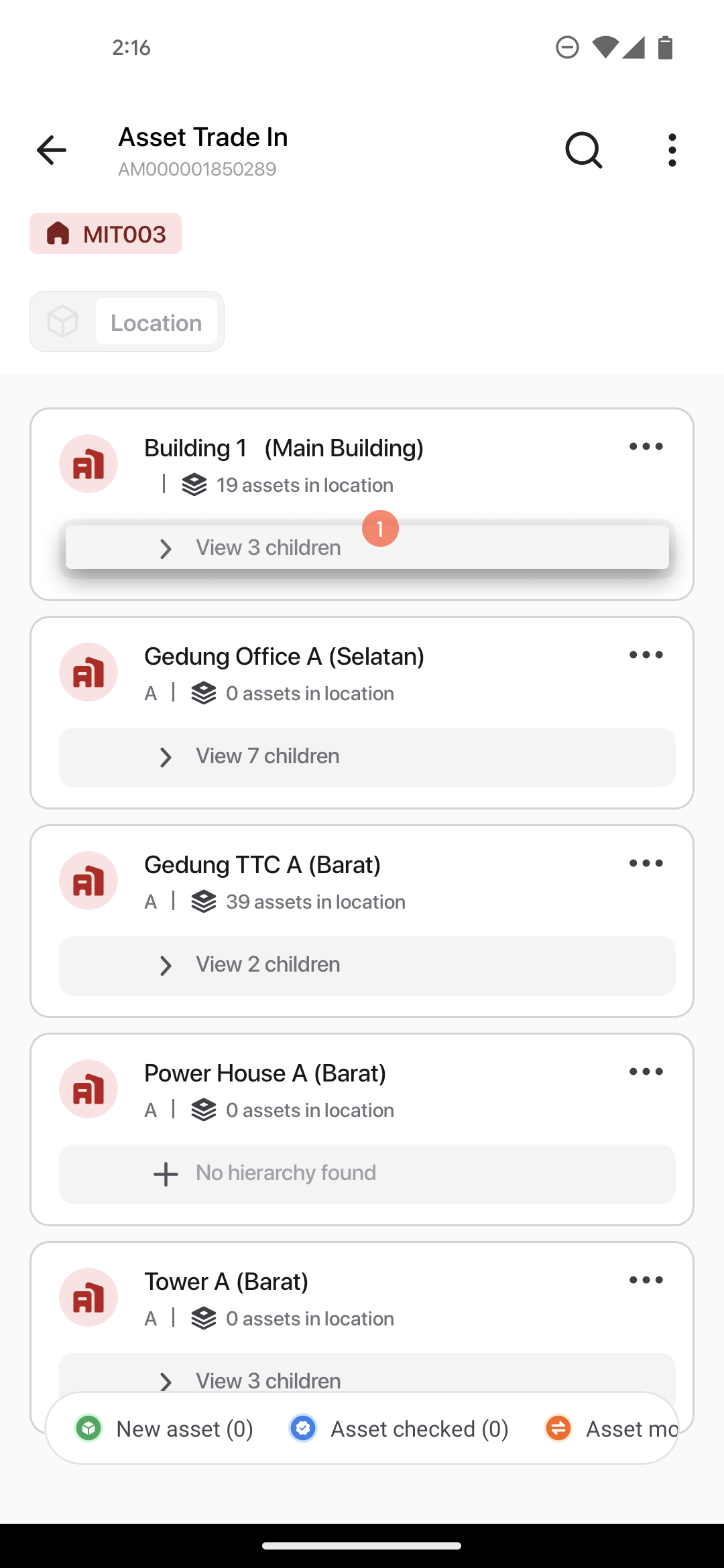Expand View 7 children under Gedung Office A

[367, 757]
